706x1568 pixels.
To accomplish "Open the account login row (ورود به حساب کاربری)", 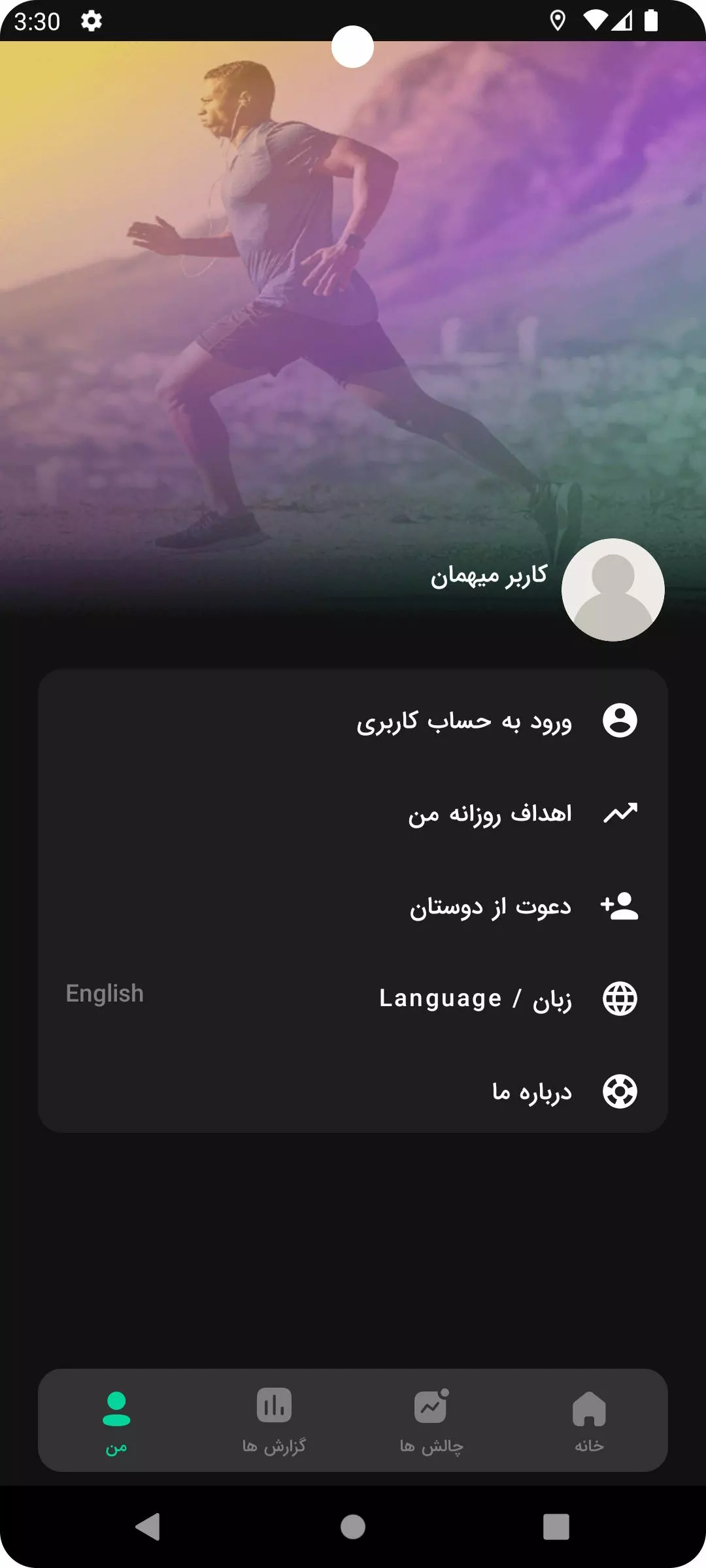I will click(353, 721).
